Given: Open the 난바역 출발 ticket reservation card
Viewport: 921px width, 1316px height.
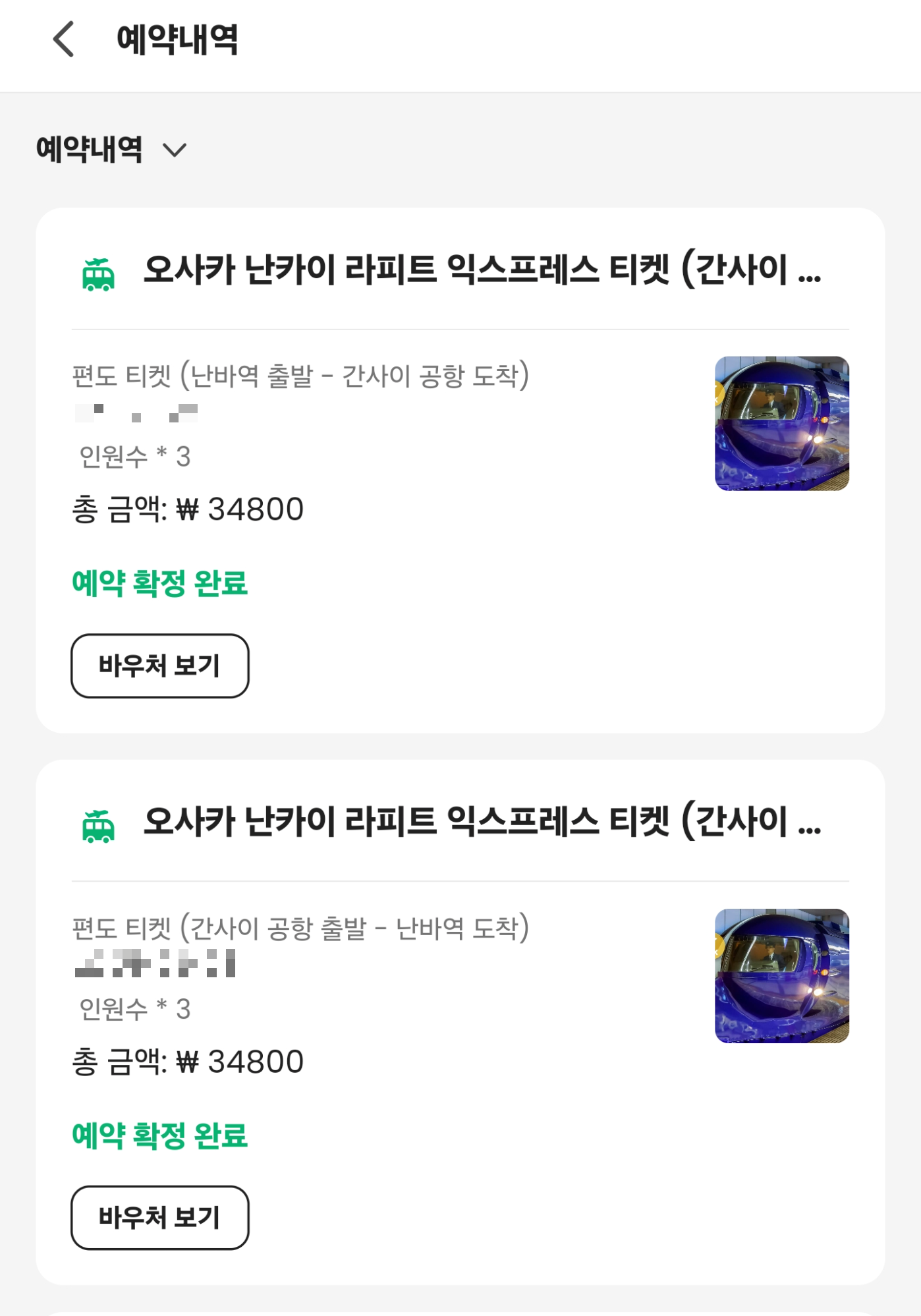Looking at the screenshot, I should (x=460, y=471).
